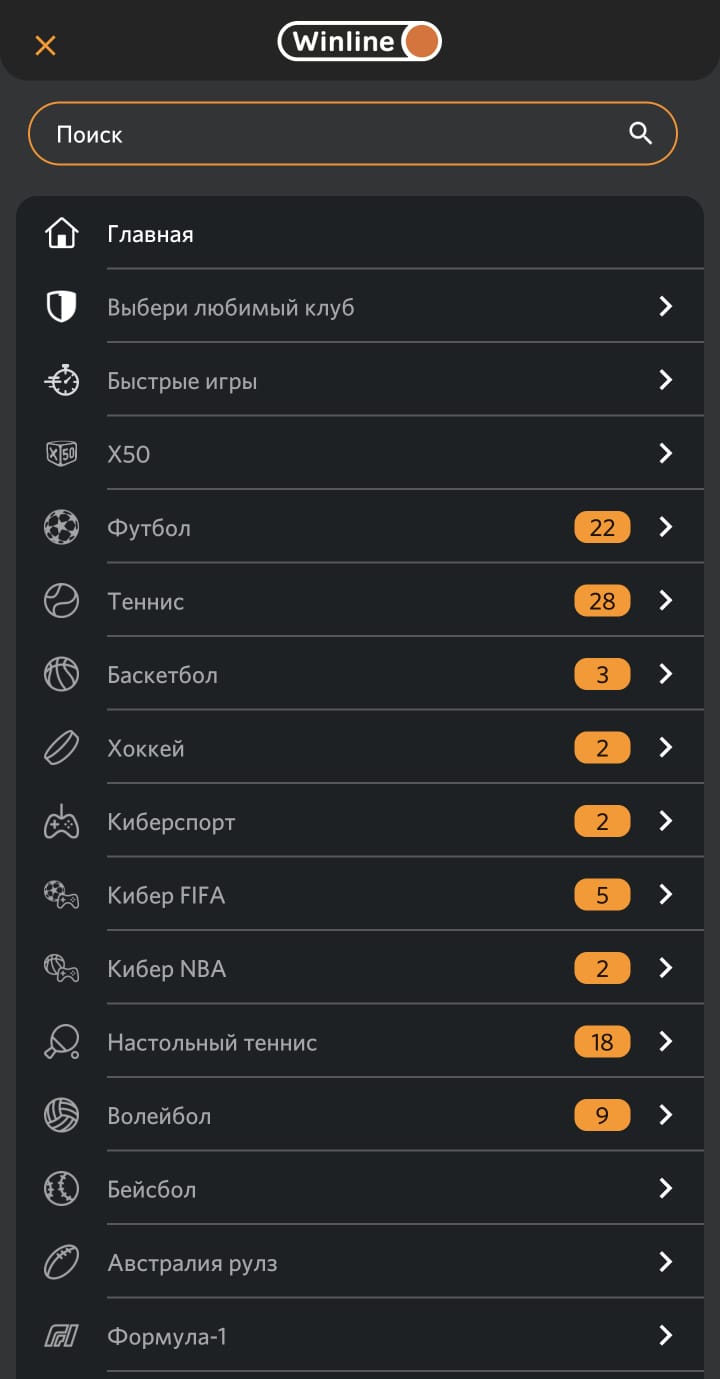The width and height of the screenshot is (720, 1379).
Task: Close the menu with the X icon
Action: (x=45, y=45)
